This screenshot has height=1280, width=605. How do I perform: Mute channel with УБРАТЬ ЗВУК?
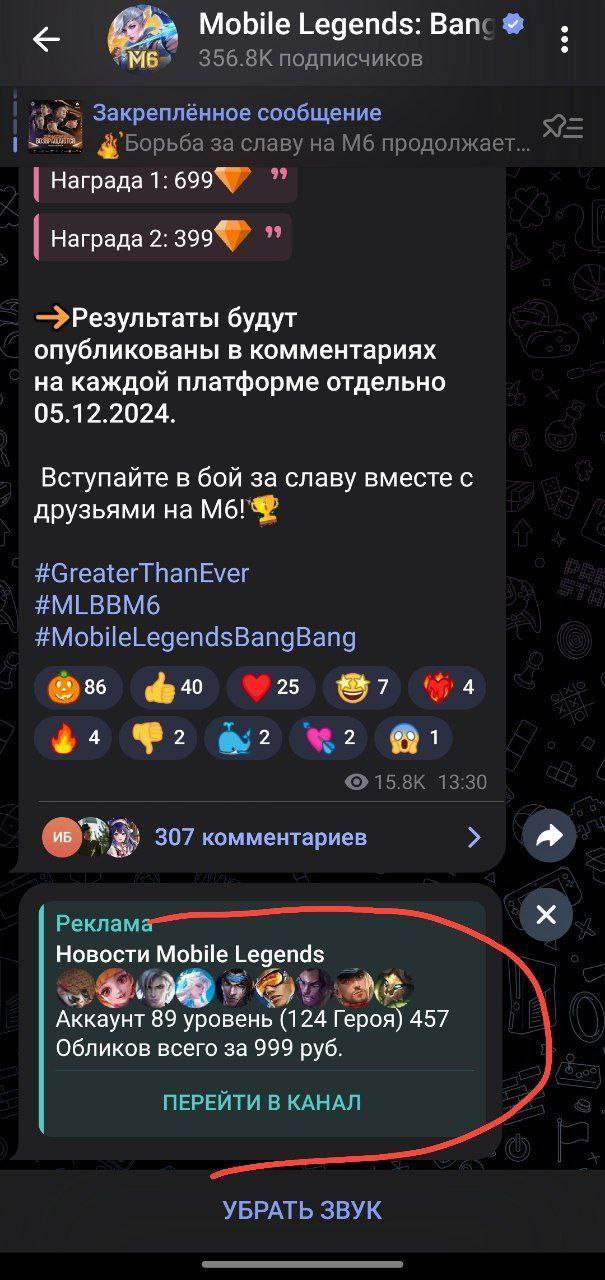pyautogui.click(x=302, y=1210)
